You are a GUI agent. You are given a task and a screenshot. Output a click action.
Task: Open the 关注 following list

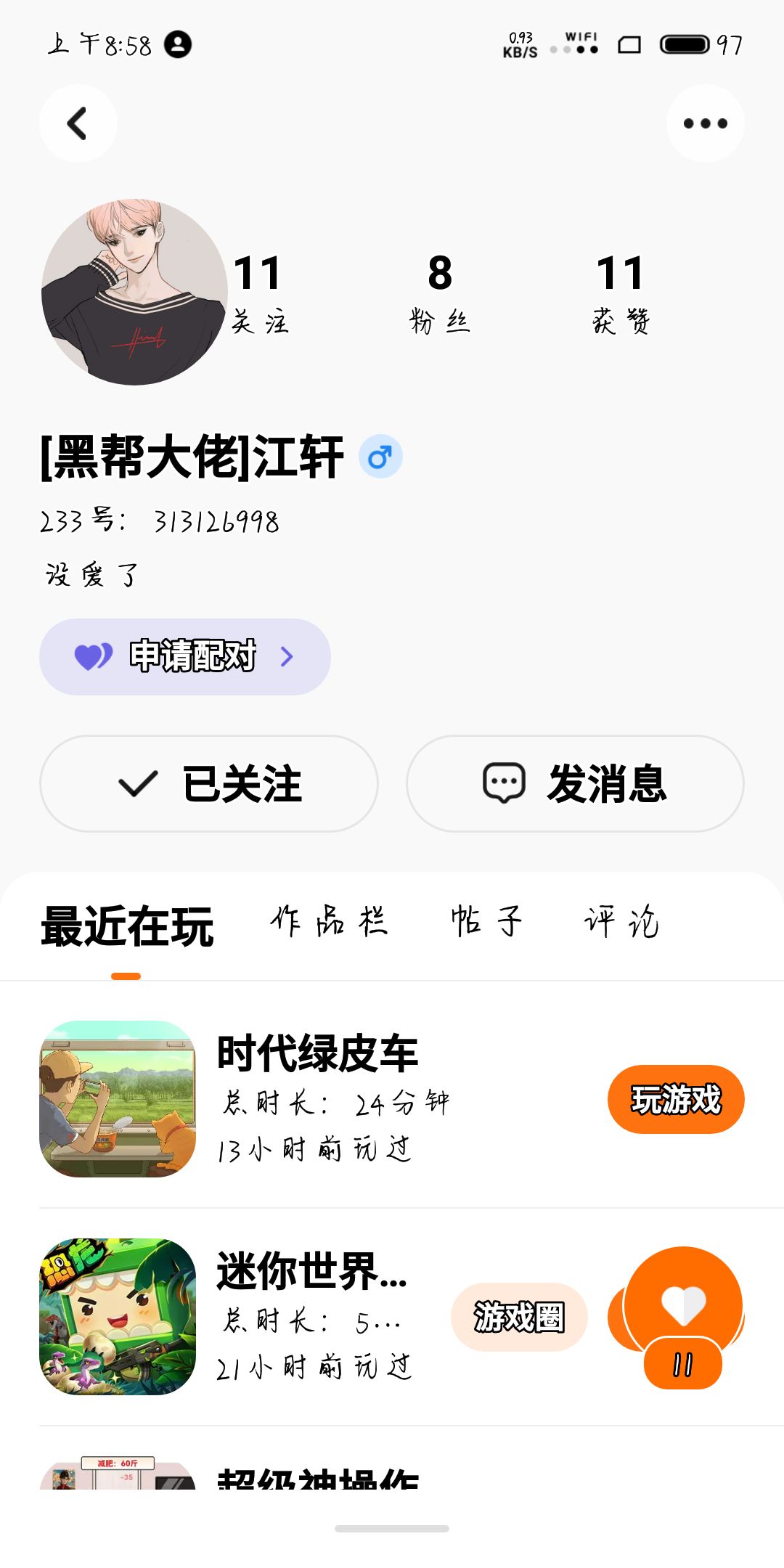tap(259, 293)
